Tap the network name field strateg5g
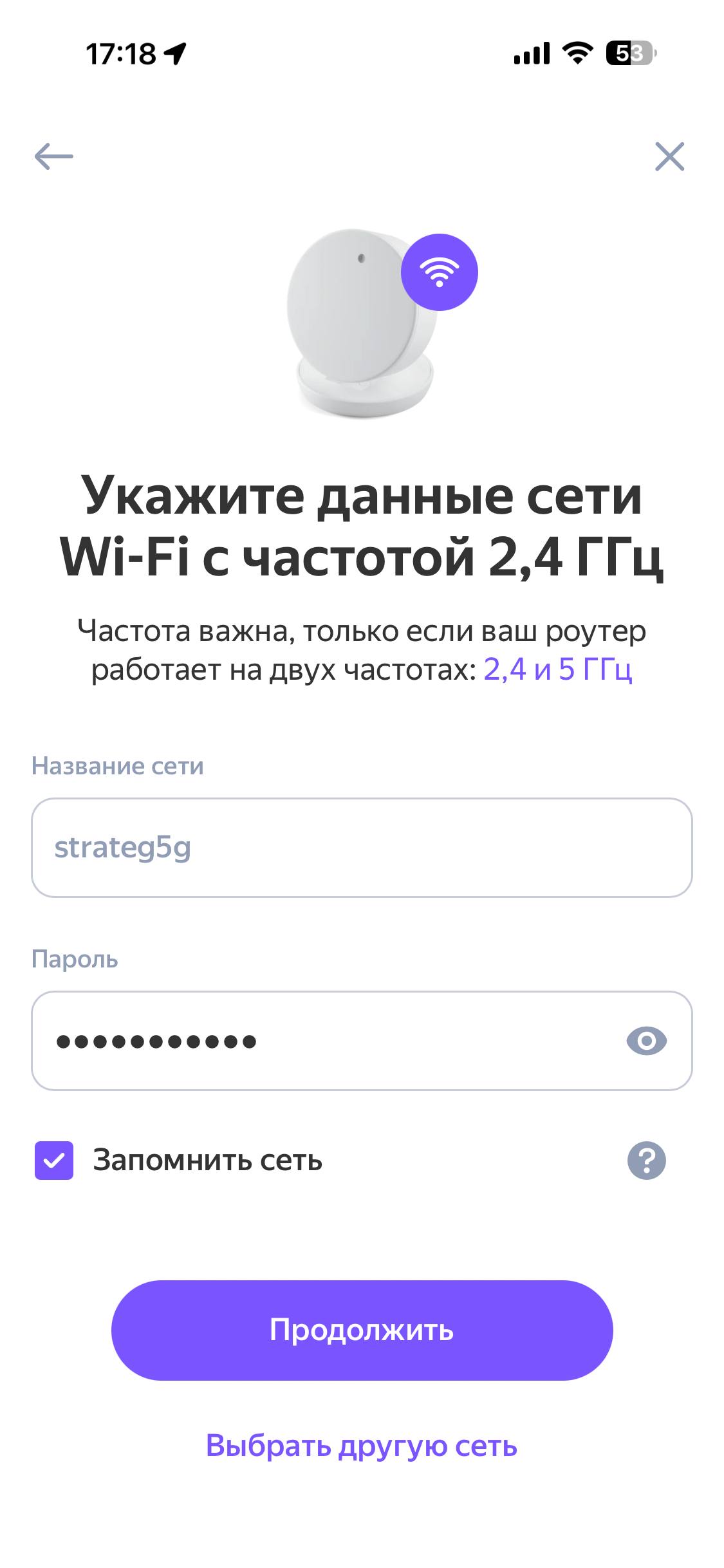 (362, 847)
